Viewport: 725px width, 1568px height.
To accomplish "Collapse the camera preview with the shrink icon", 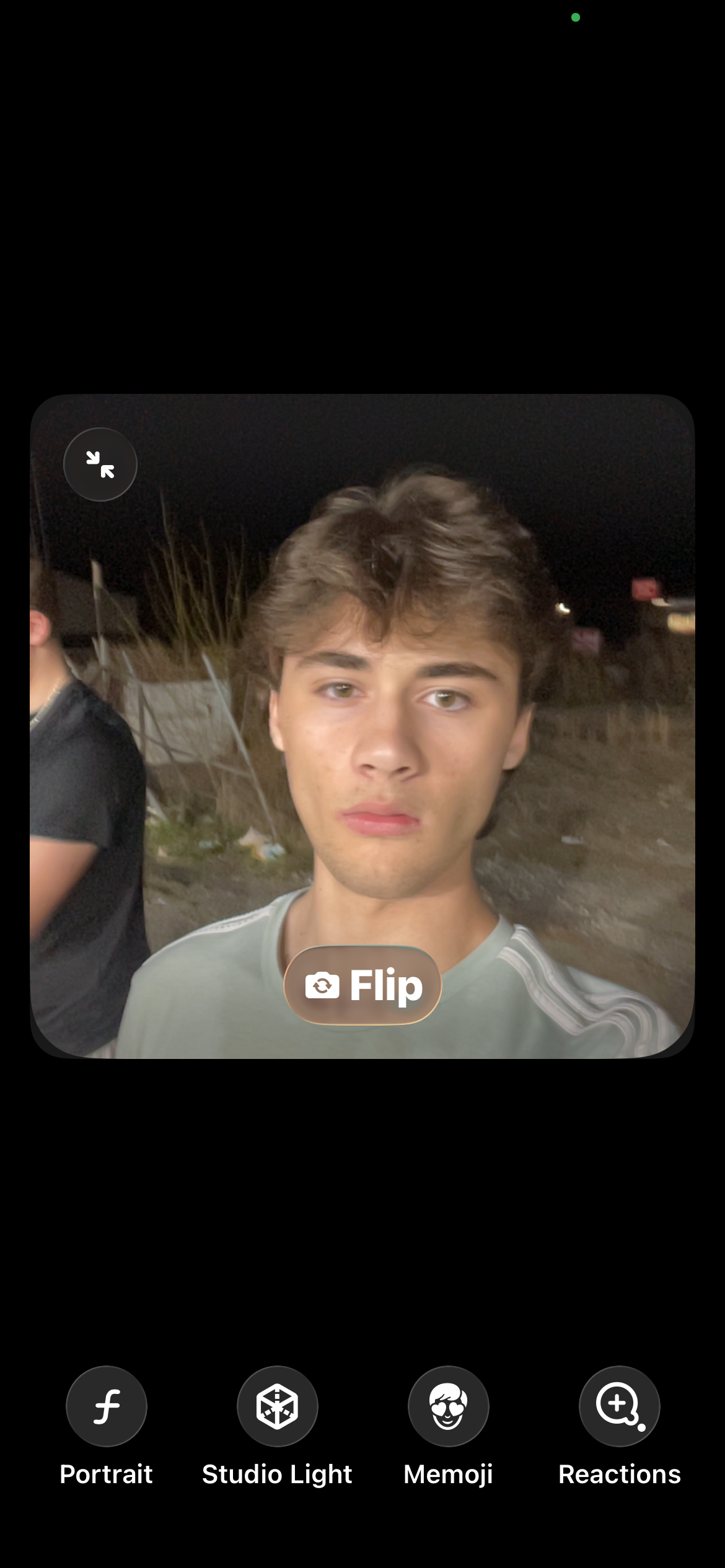I will click(100, 464).
